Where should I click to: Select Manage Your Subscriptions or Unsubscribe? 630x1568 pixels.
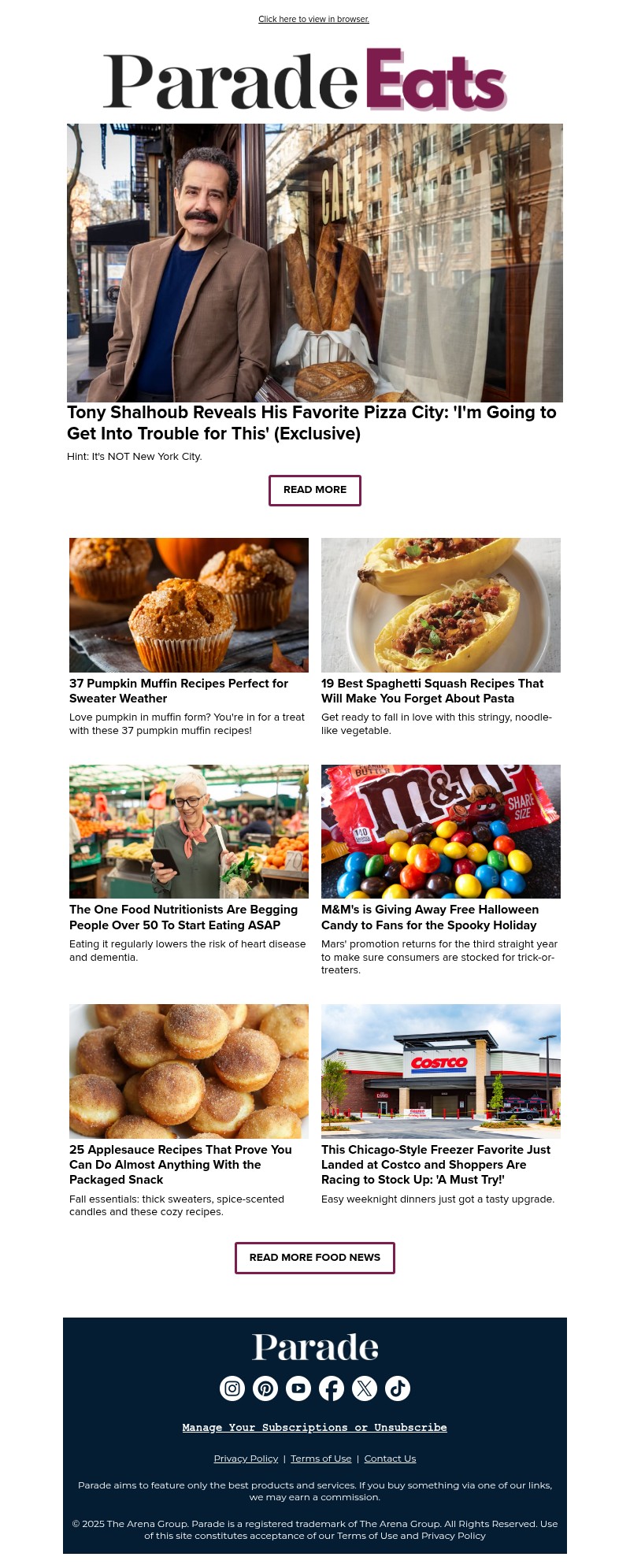(314, 1427)
